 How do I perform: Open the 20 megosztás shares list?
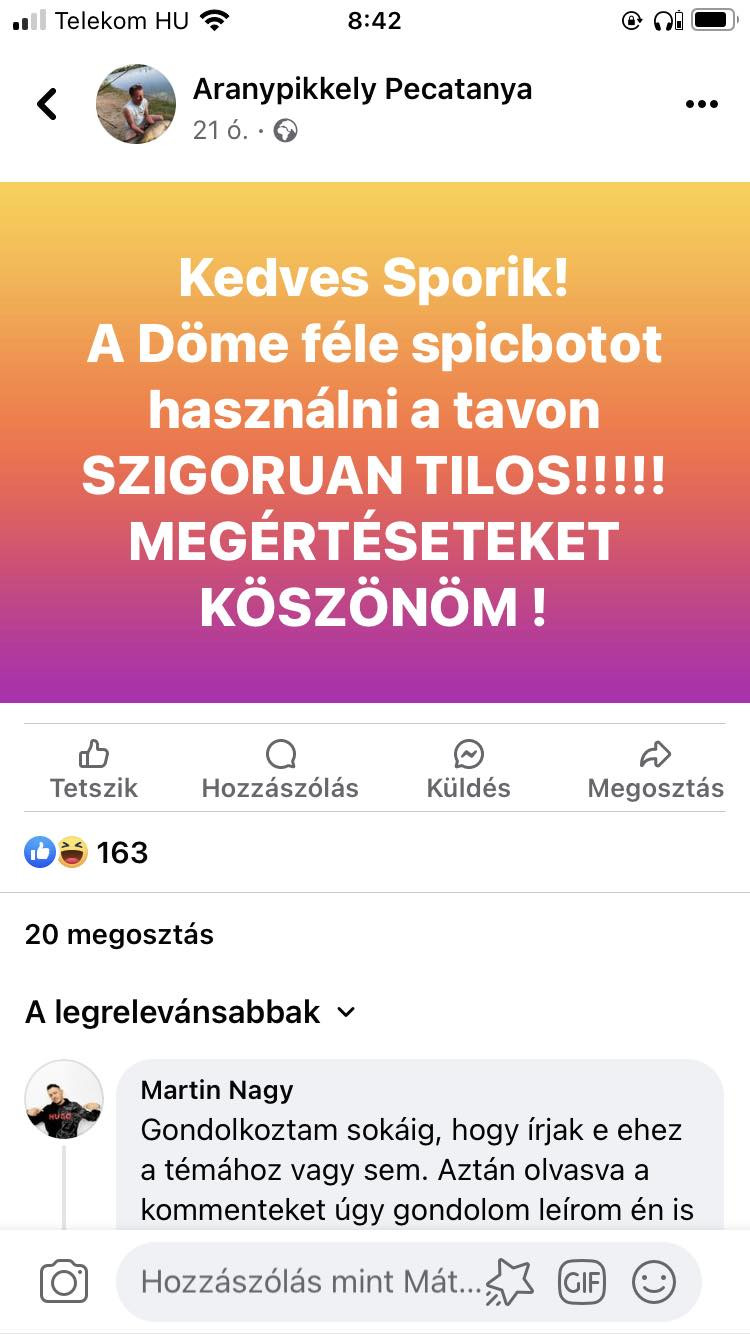(x=119, y=934)
